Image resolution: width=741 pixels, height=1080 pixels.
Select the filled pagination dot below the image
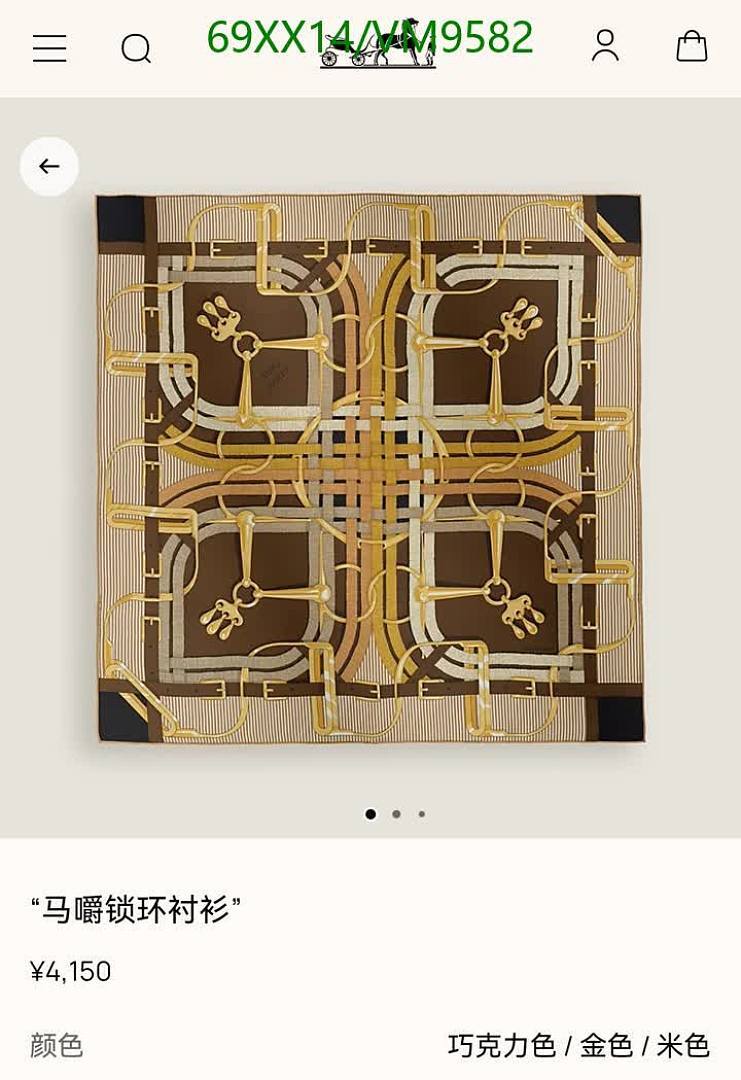tap(371, 815)
